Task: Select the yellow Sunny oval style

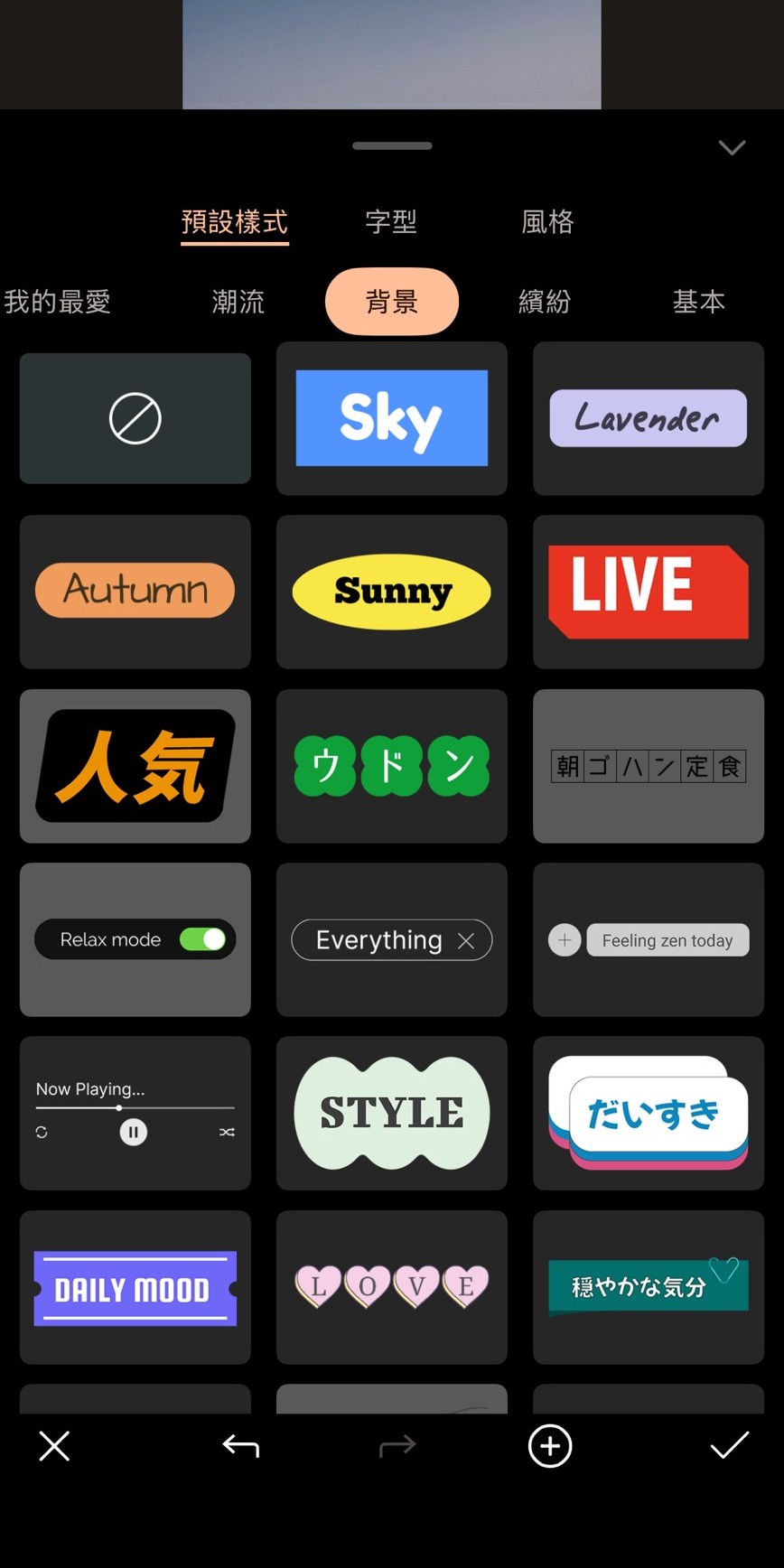Action: click(391, 592)
